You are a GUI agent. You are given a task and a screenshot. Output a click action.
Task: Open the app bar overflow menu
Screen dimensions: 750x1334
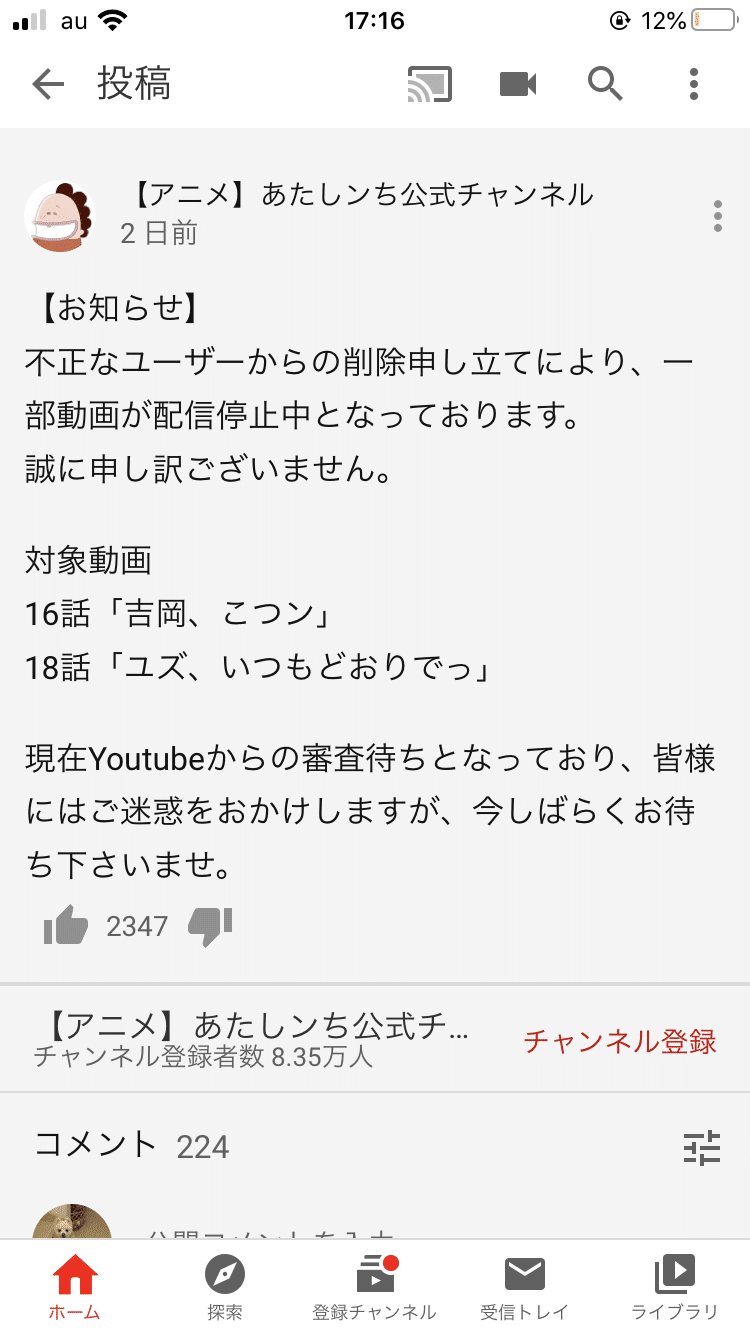pos(694,84)
